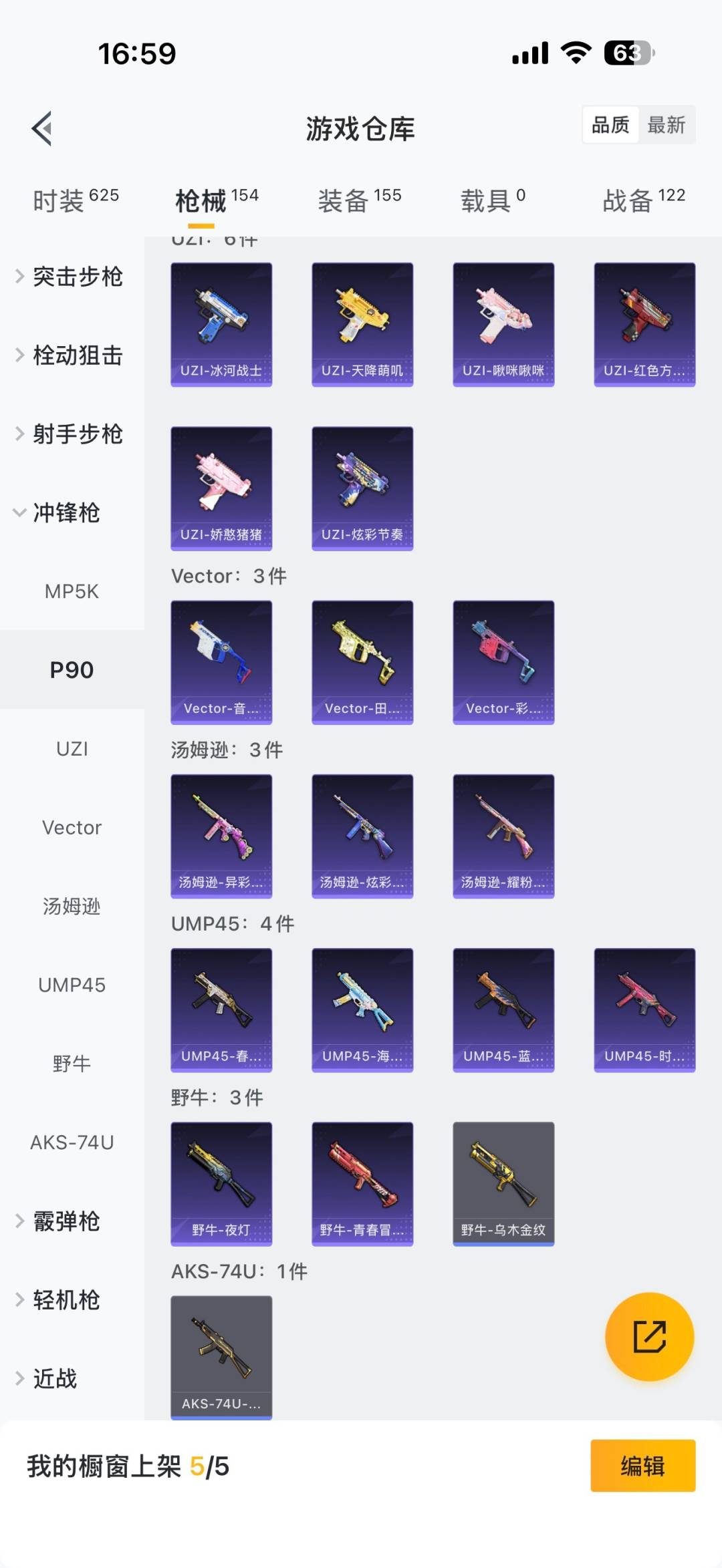The width and height of the screenshot is (722, 1568).
Task: Open the 载具 tab
Action: tap(493, 200)
